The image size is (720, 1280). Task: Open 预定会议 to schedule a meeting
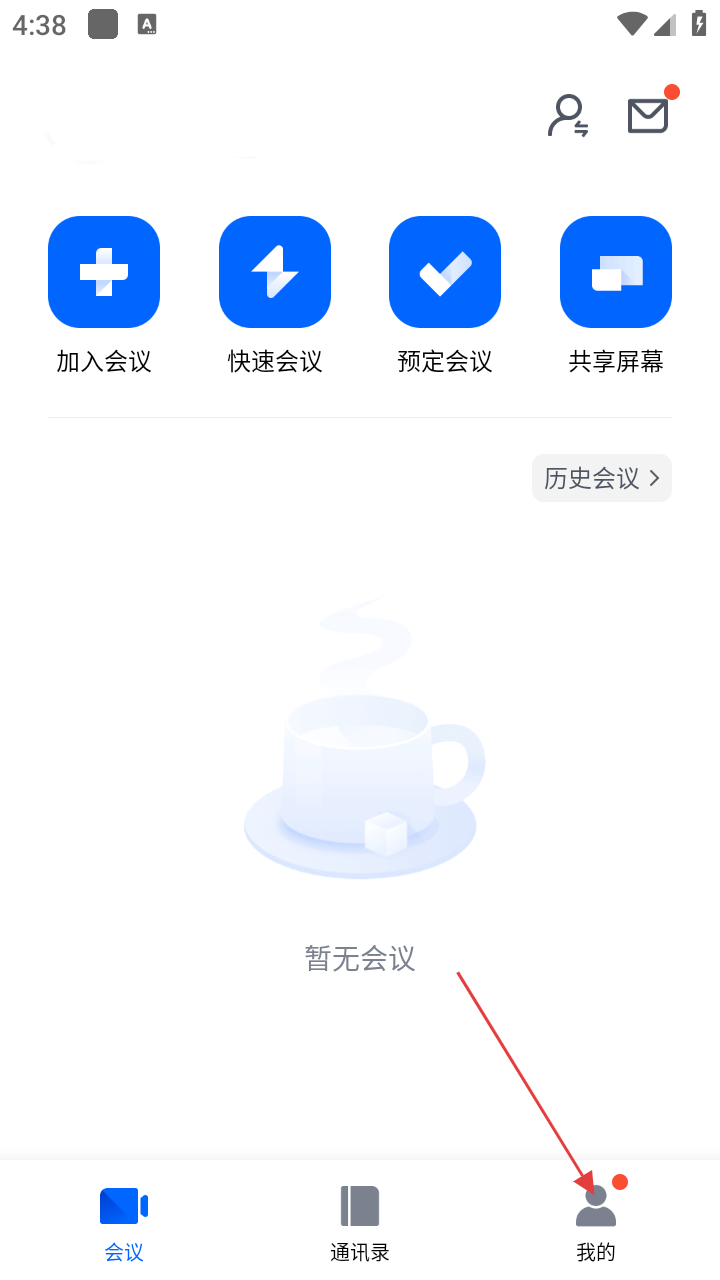click(x=445, y=272)
